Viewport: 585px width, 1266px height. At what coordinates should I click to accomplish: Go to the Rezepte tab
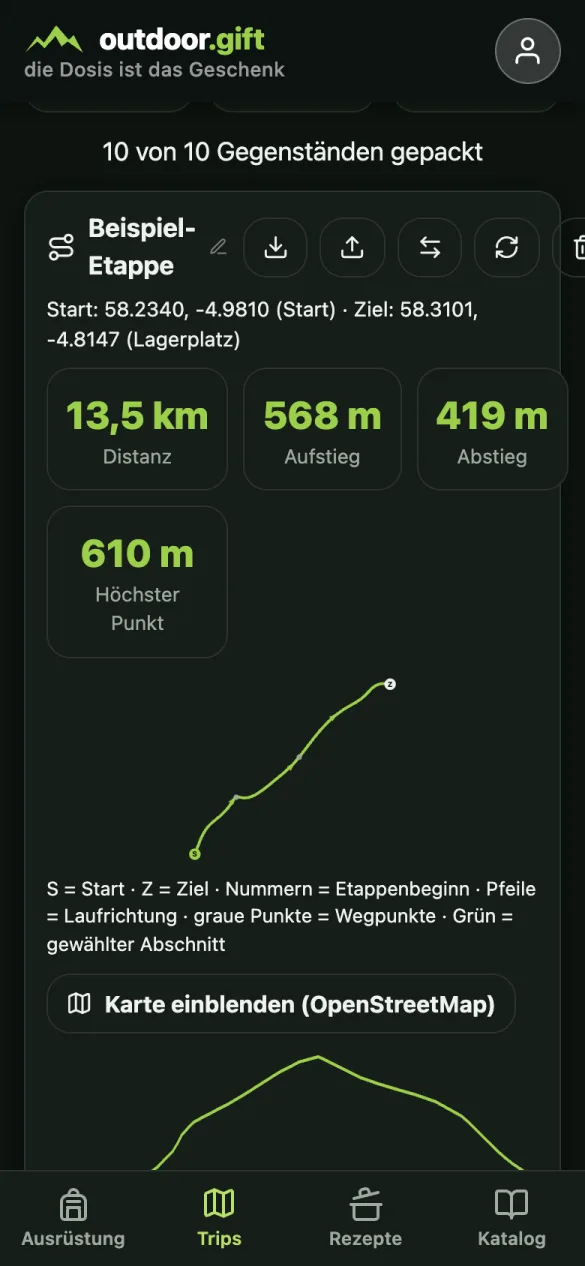(x=366, y=1218)
